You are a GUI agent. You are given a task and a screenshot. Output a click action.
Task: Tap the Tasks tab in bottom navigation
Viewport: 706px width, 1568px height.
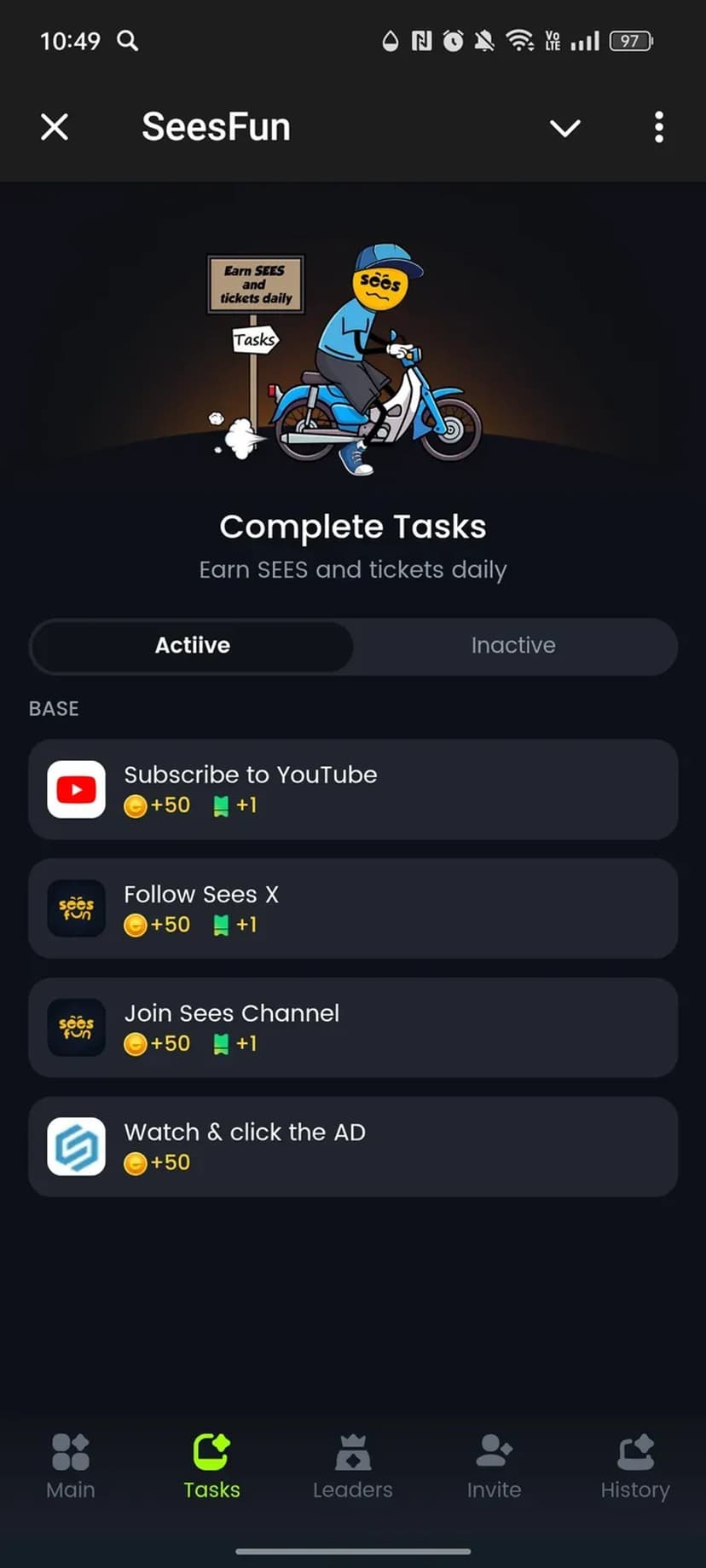(x=211, y=1466)
